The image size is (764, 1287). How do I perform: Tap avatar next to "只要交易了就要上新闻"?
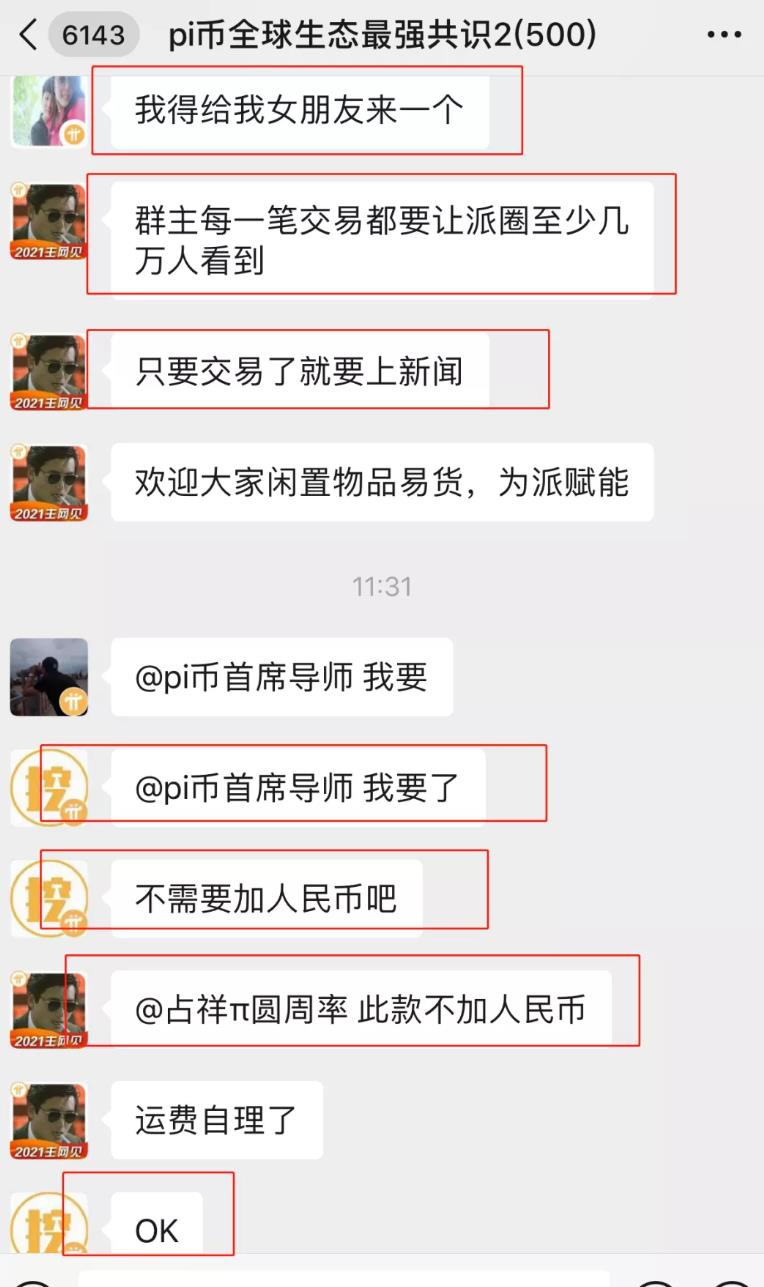(48, 371)
